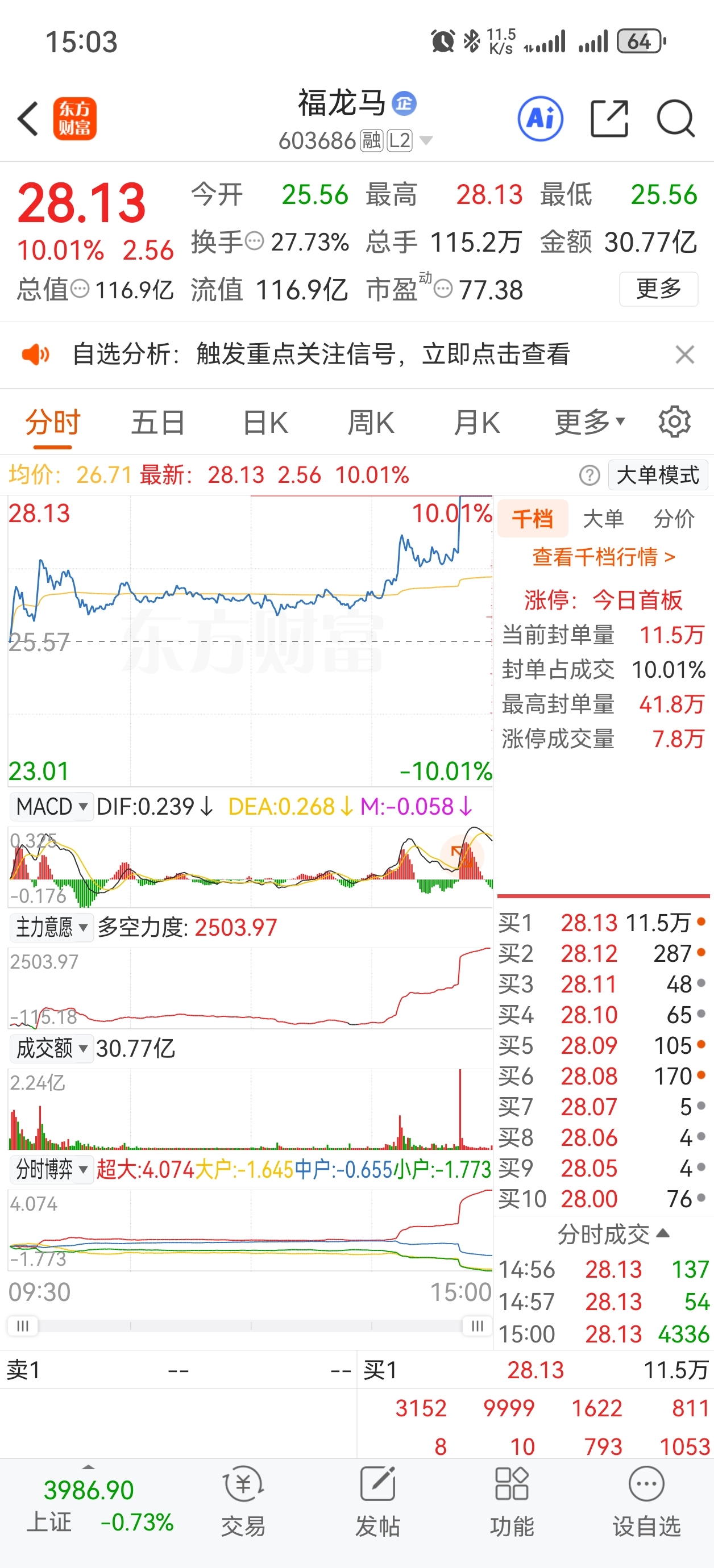Expand 更多 stock data button
The height and width of the screenshot is (1568, 714).
pyautogui.click(x=658, y=289)
